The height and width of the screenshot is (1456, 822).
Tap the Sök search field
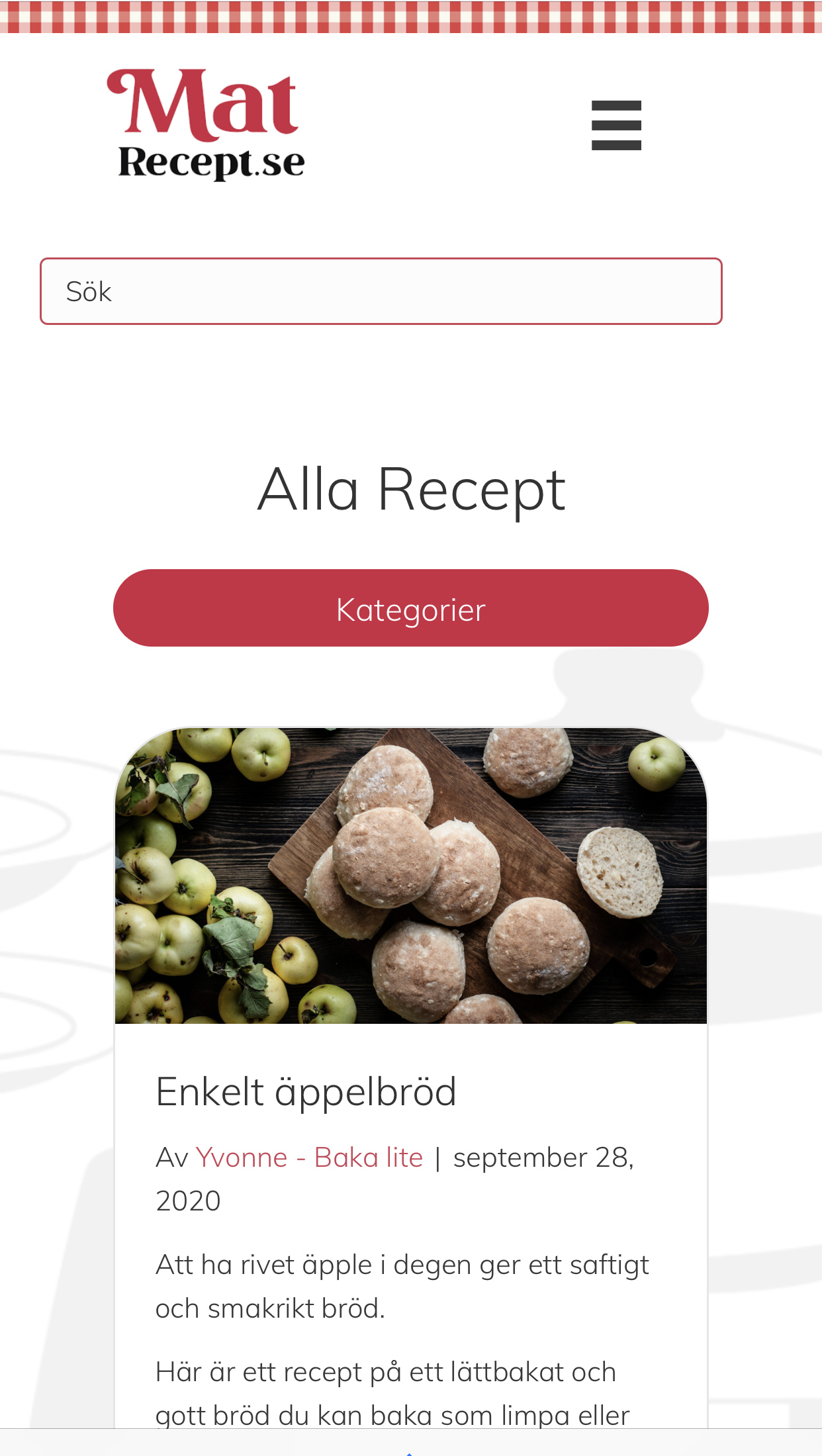(381, 291)
